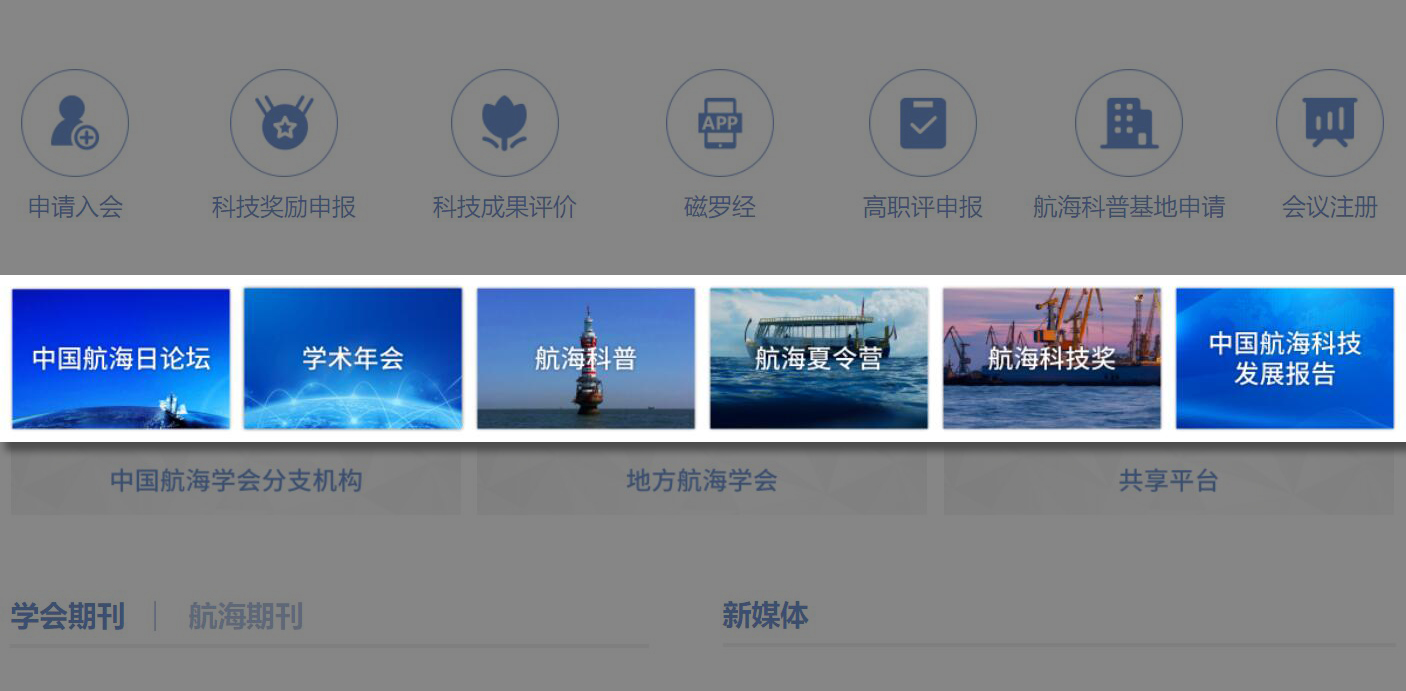The width and height of the screenshot is (1406, 691).
Task: Open 中国航海学会分支机构
Action: (x=236, y=481)
